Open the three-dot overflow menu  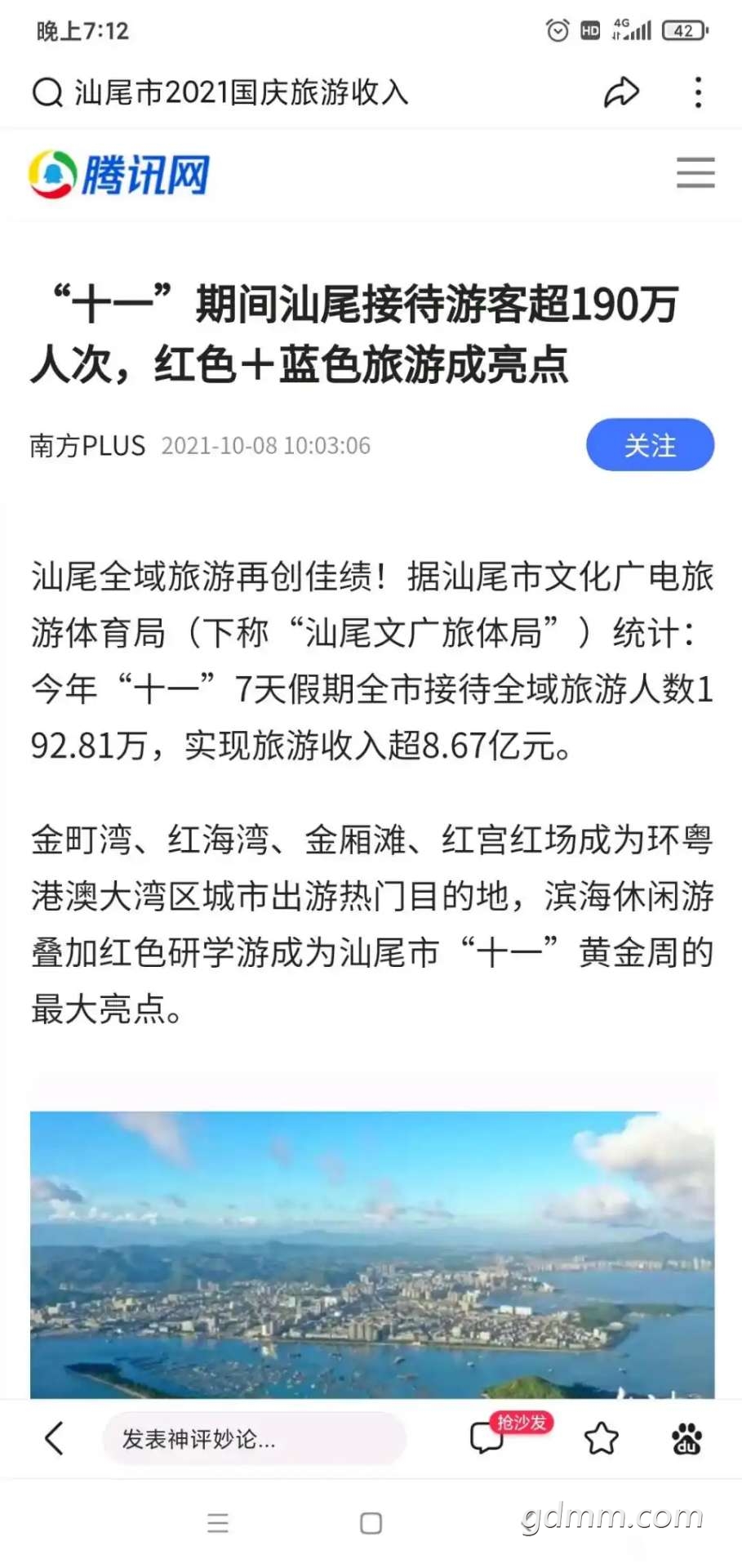tap(698, 92)
